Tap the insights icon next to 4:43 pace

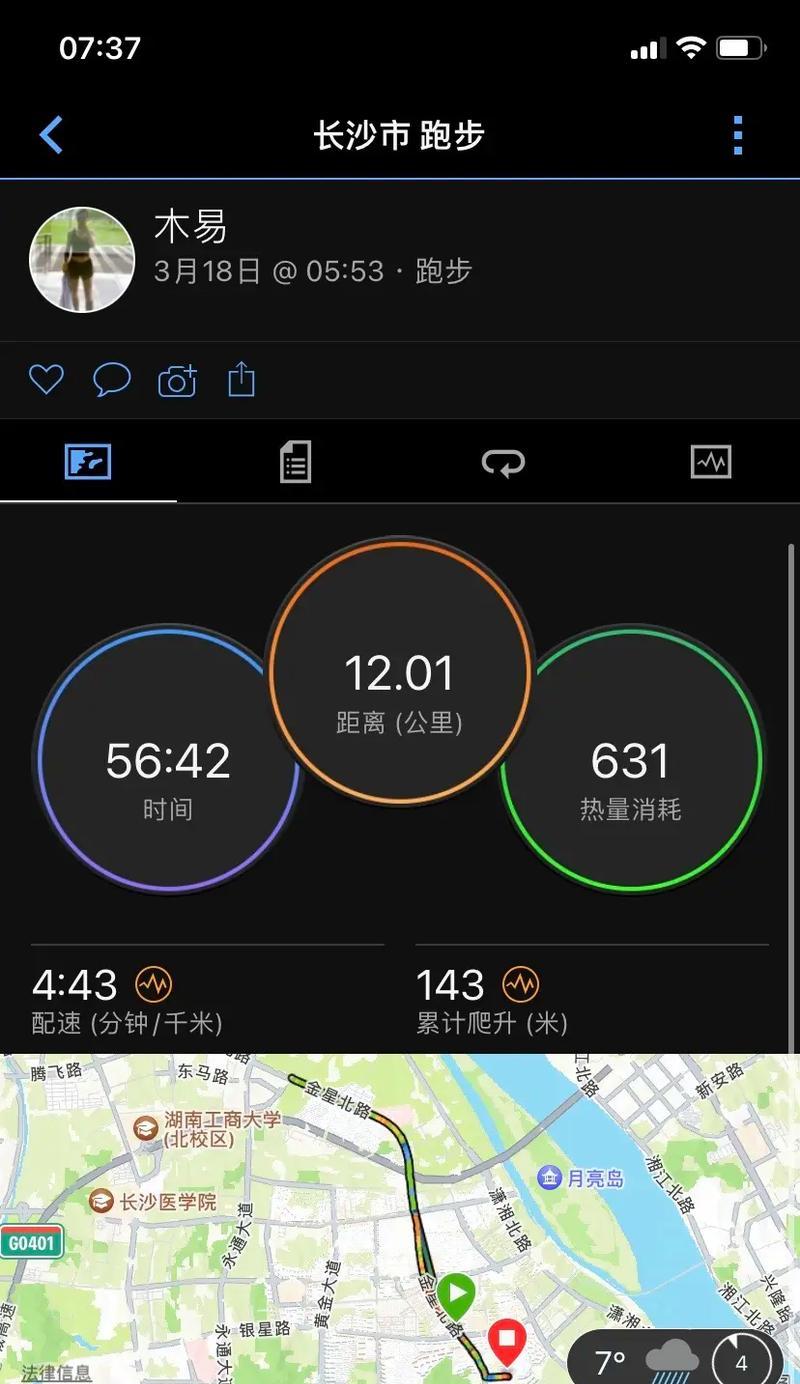tap(154, 985)
